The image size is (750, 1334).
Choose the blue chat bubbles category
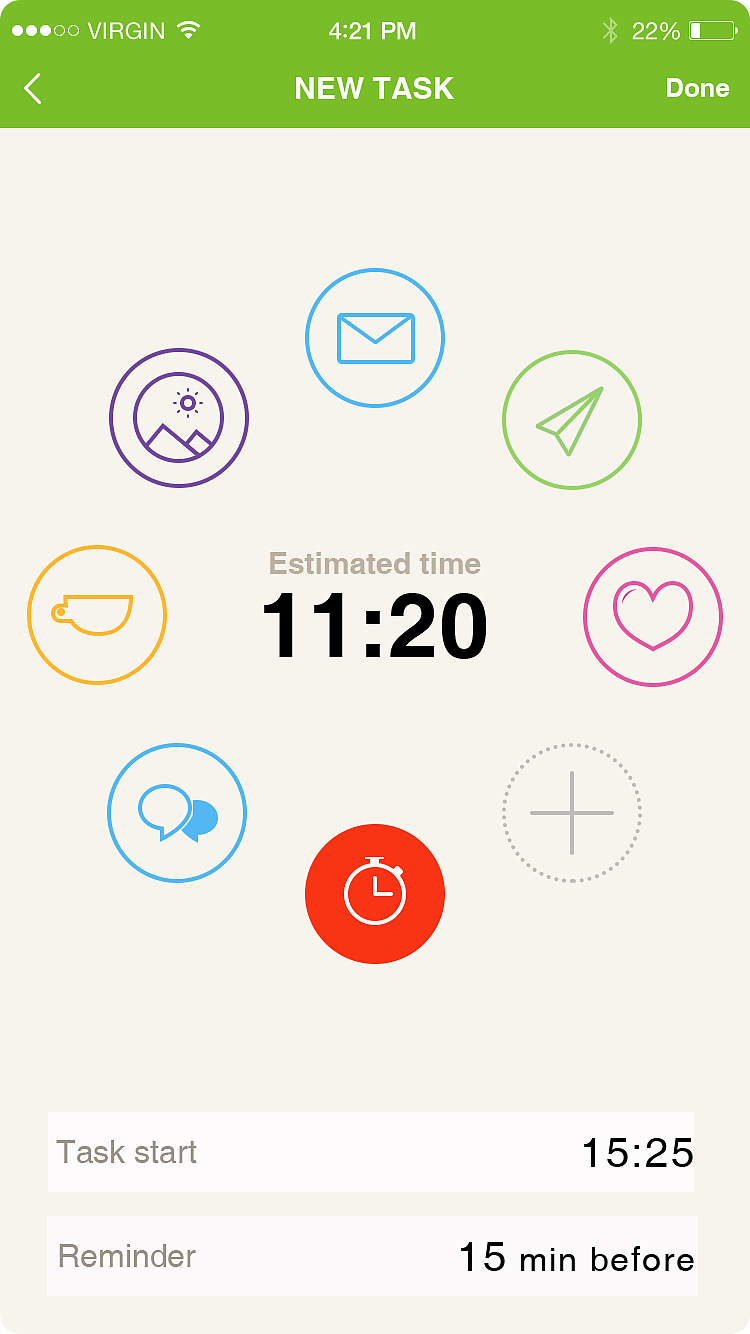point(177,813)
